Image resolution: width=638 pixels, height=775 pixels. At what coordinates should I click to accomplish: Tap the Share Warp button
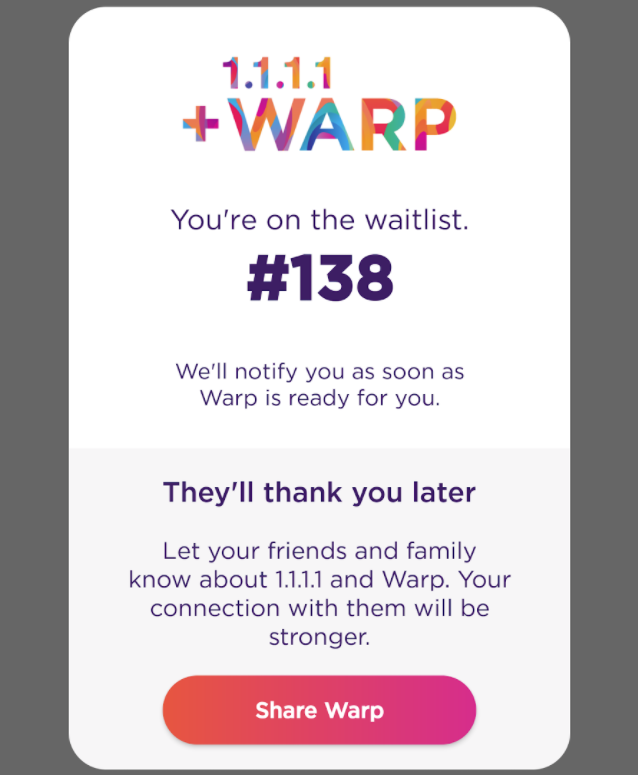pyautogui.click(x=319, y=711)
